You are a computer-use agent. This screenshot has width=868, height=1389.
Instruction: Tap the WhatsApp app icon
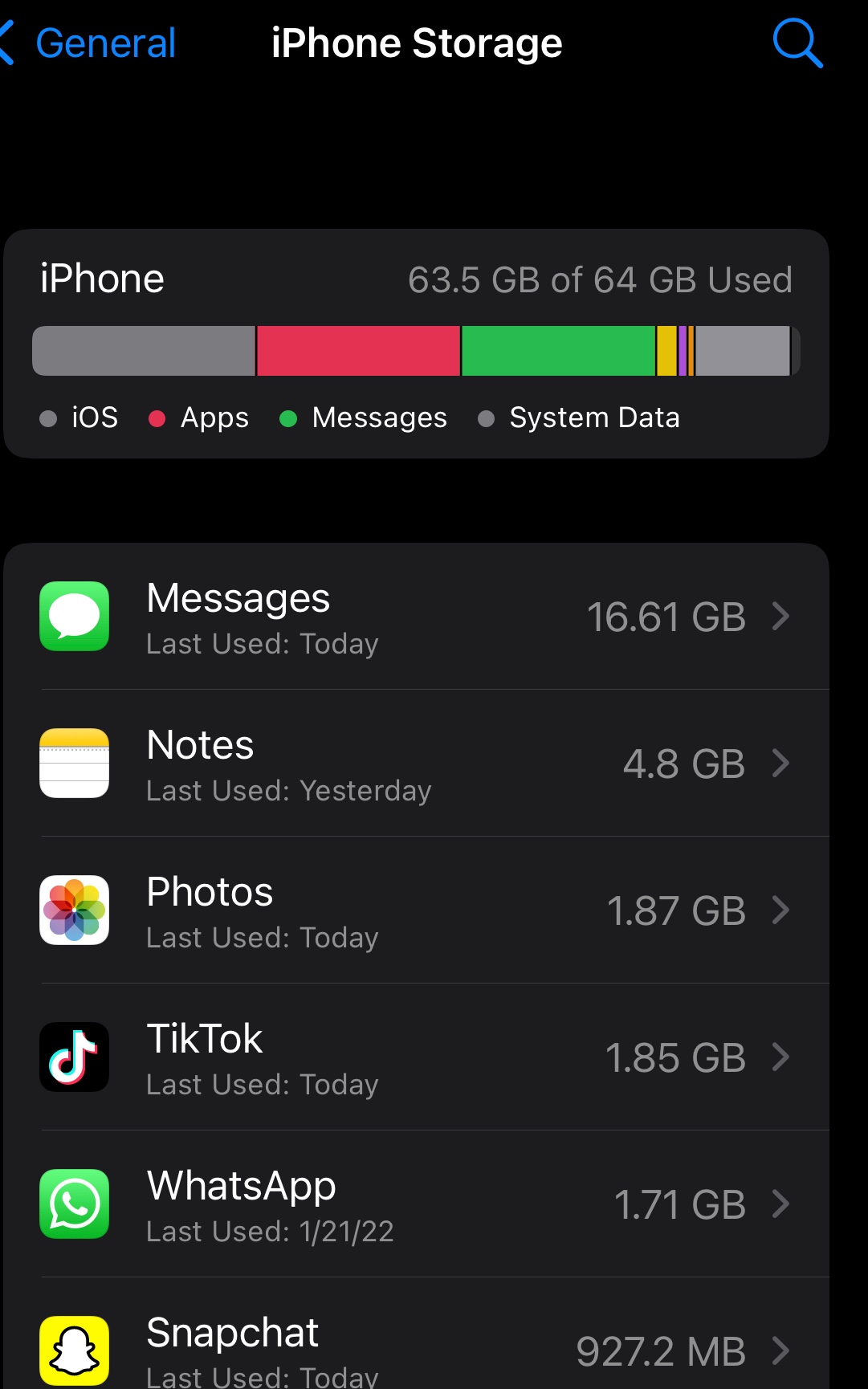(x=74, y=1204)
